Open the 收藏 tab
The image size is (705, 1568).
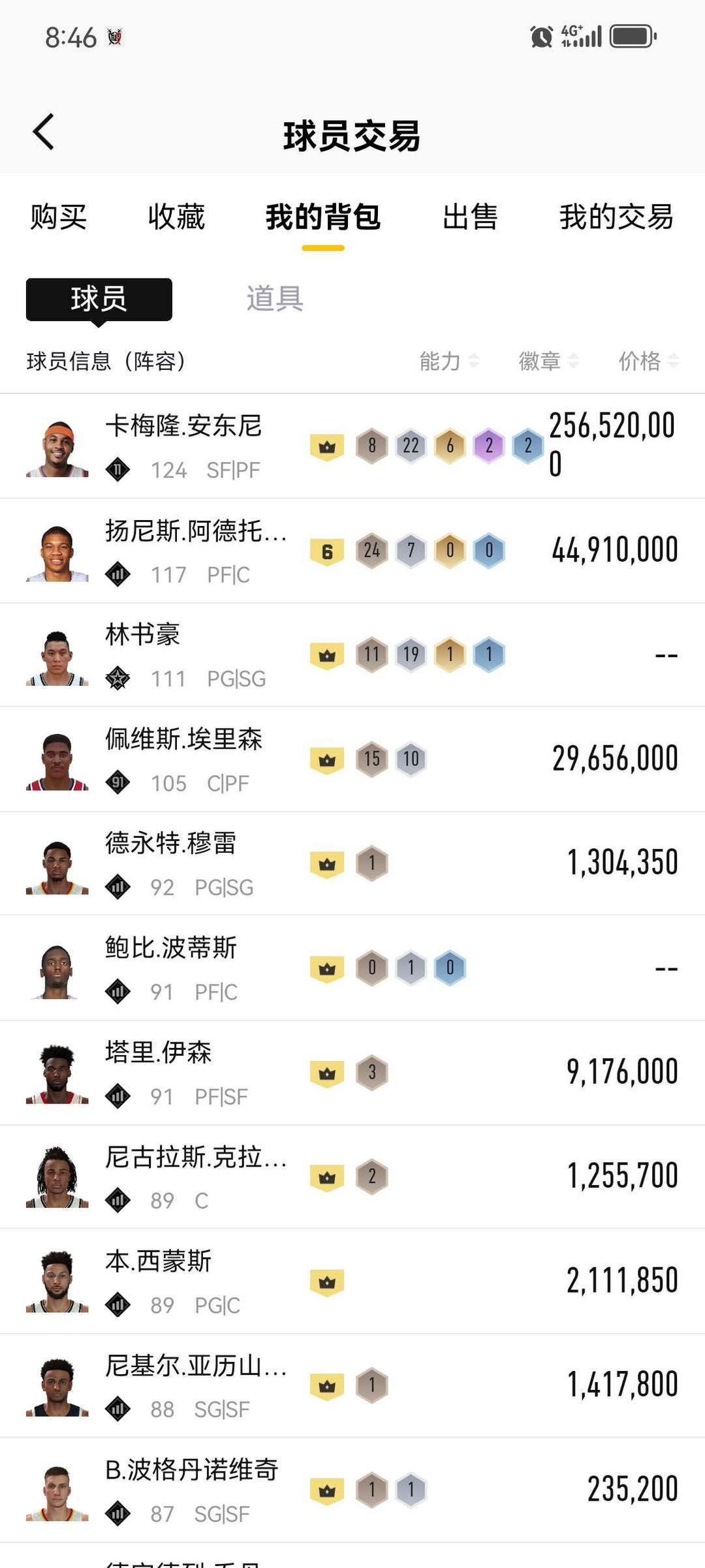(x=176, y=217)
